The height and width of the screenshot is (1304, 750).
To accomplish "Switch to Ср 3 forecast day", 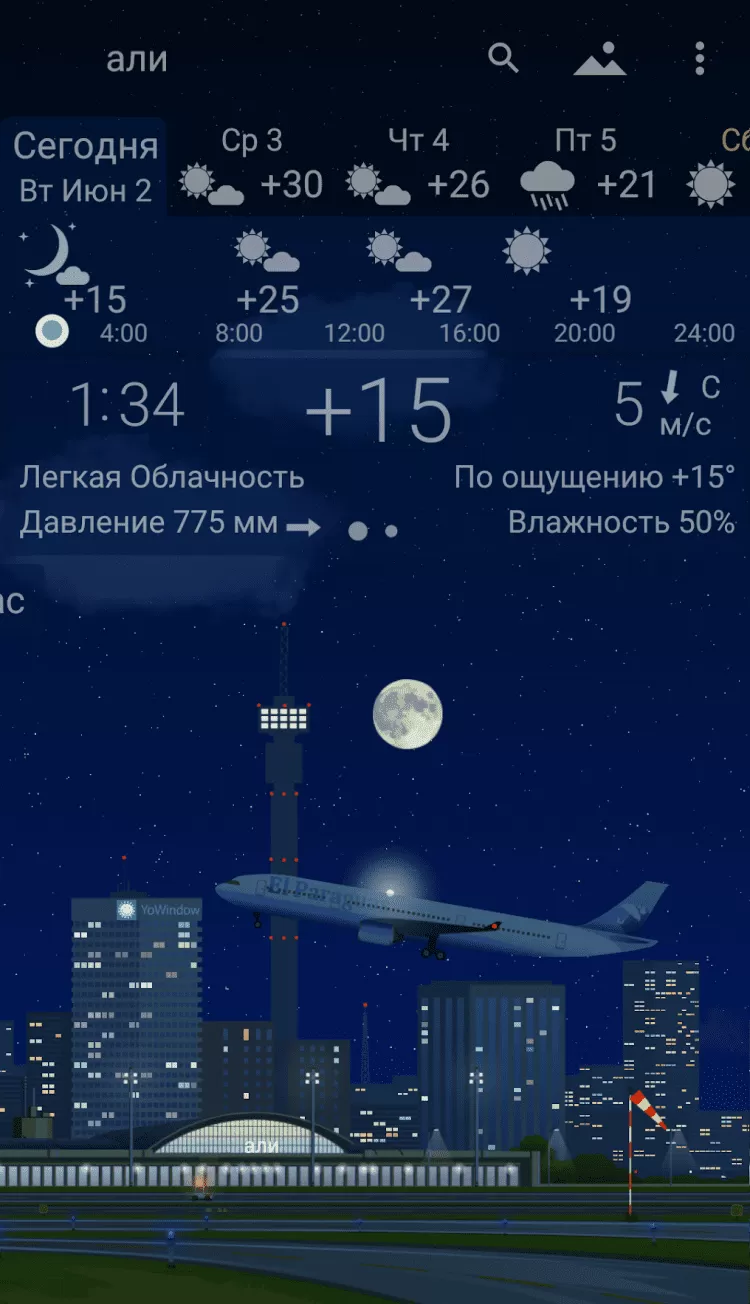I will pos(251,167).
